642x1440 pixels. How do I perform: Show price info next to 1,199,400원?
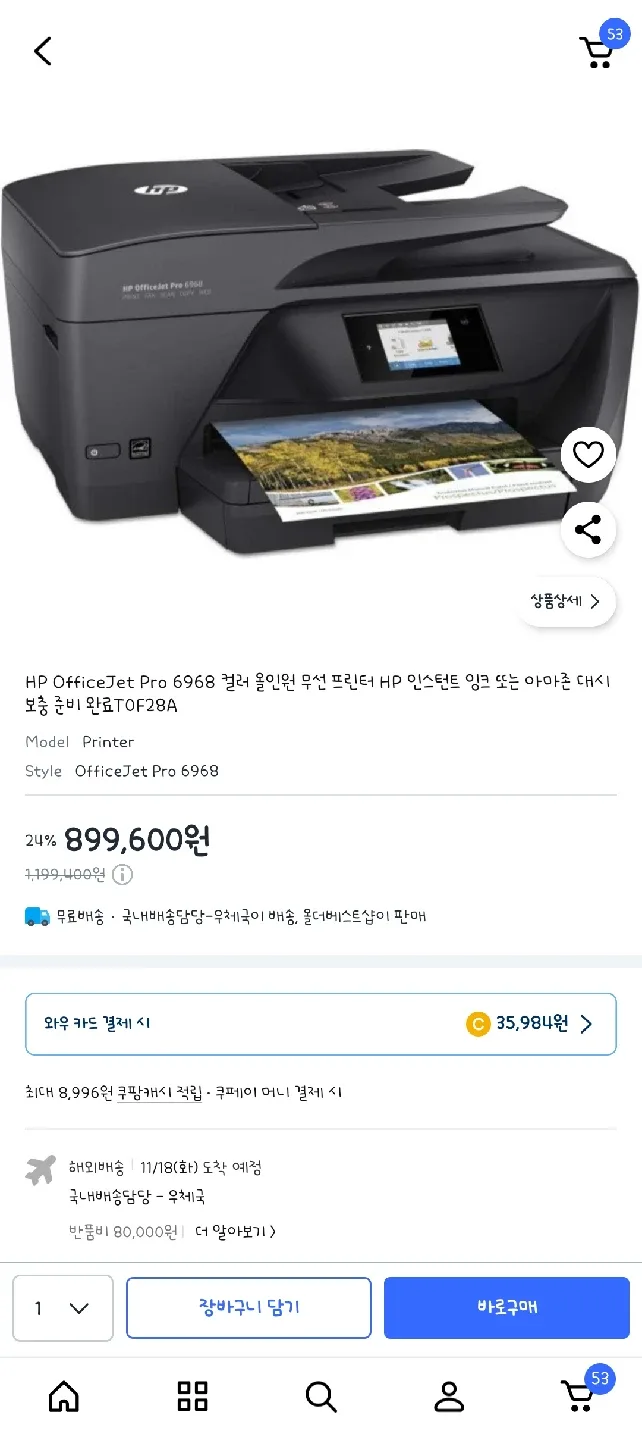click(122, 875)
